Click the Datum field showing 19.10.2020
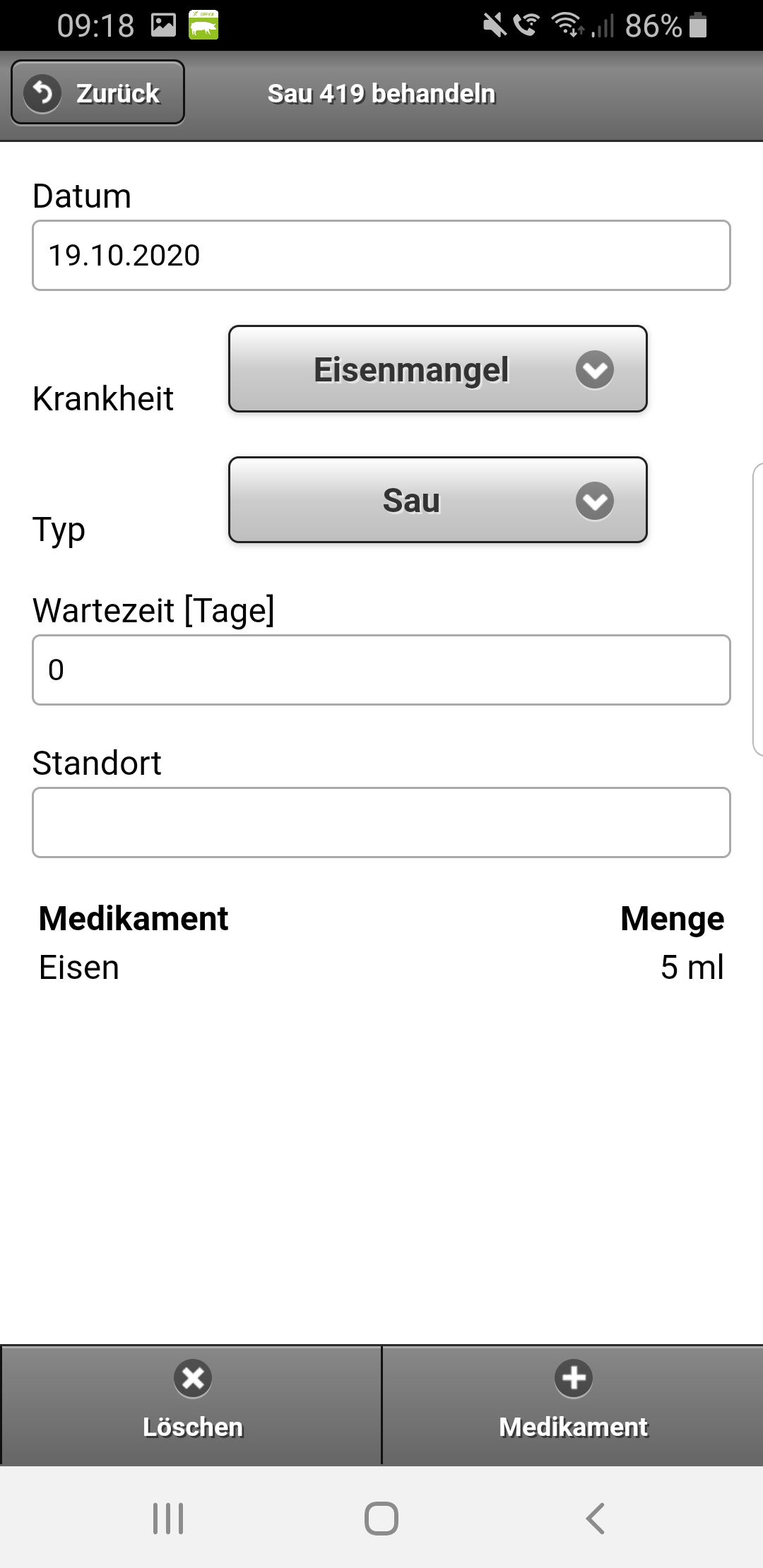Image resolution: width=763 pixels, height=1568 pixels. [x=381, y=255]
